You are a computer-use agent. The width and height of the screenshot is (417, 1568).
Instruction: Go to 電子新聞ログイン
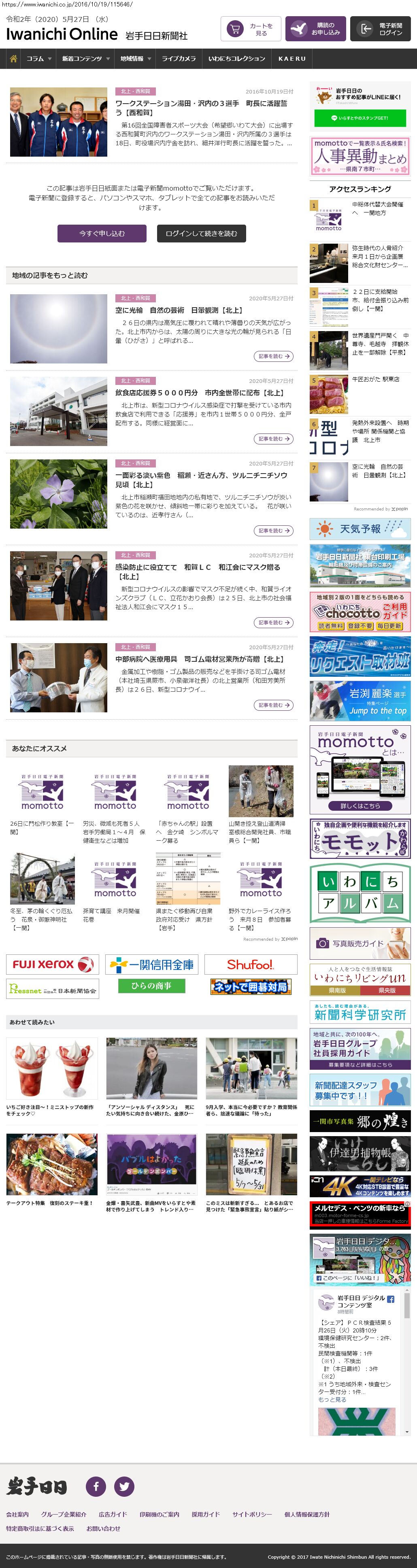[380, 29]
